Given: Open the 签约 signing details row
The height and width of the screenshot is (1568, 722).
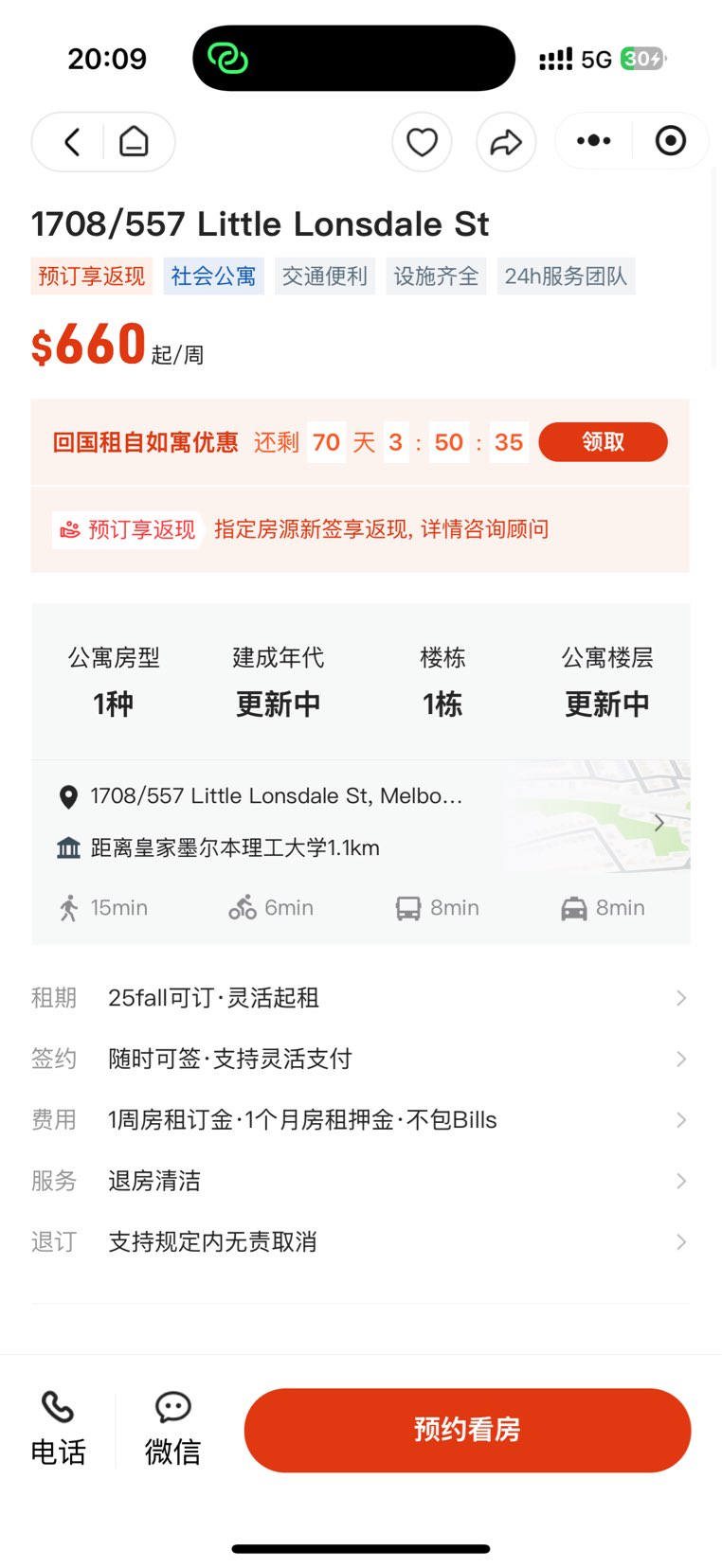Looking at the screenshot, I should point(360,1059).
